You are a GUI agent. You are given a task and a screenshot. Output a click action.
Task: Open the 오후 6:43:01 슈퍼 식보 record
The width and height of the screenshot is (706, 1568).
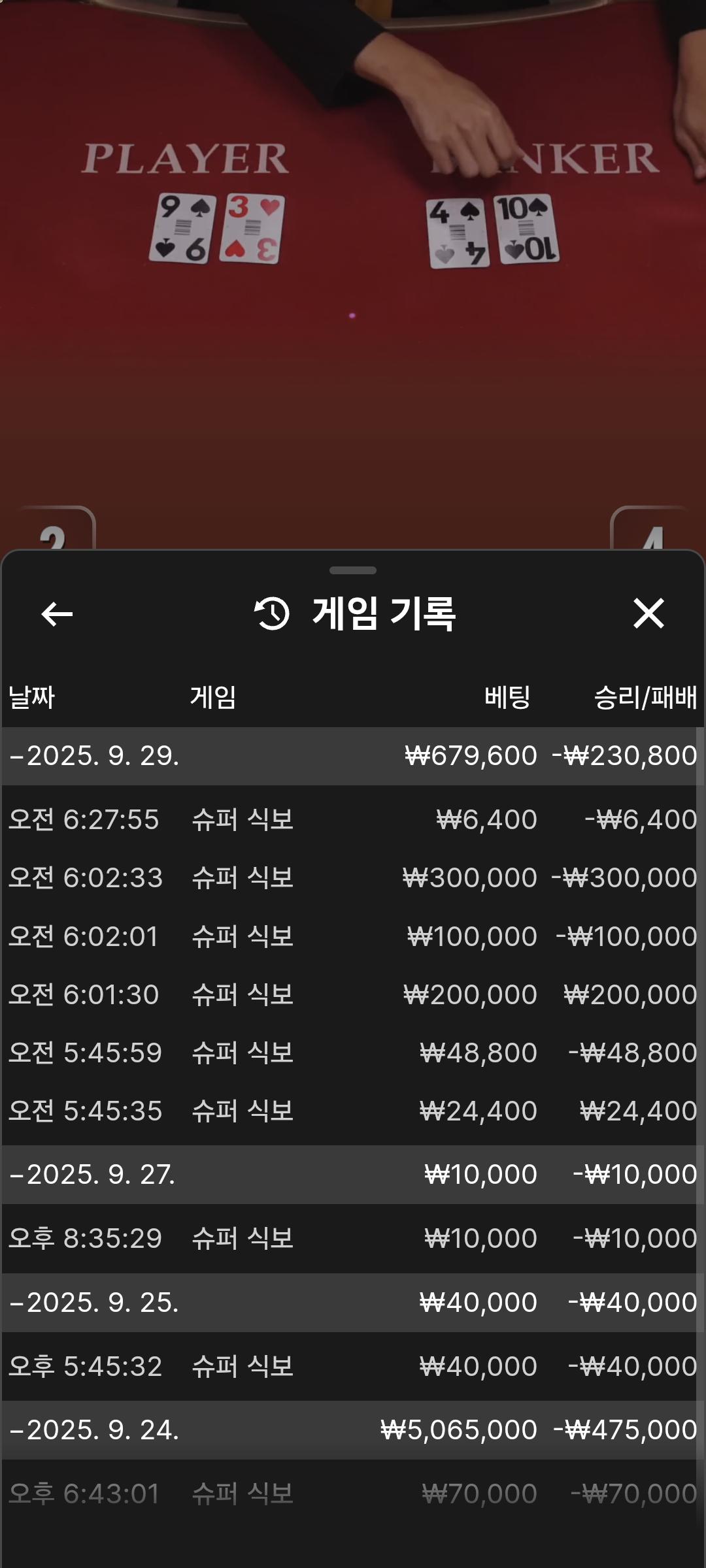coord(352,1494)
